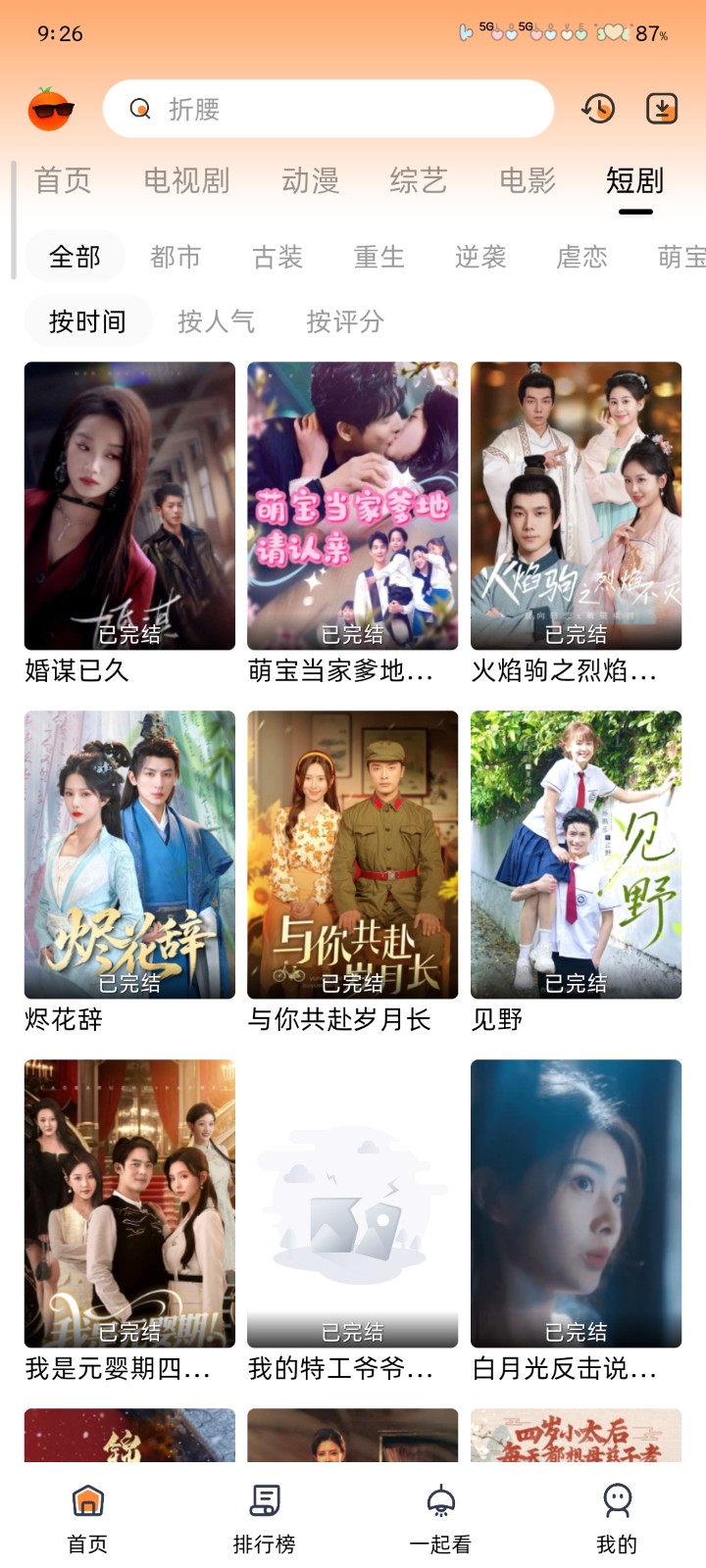Open the downloads icon

(662, 109)
